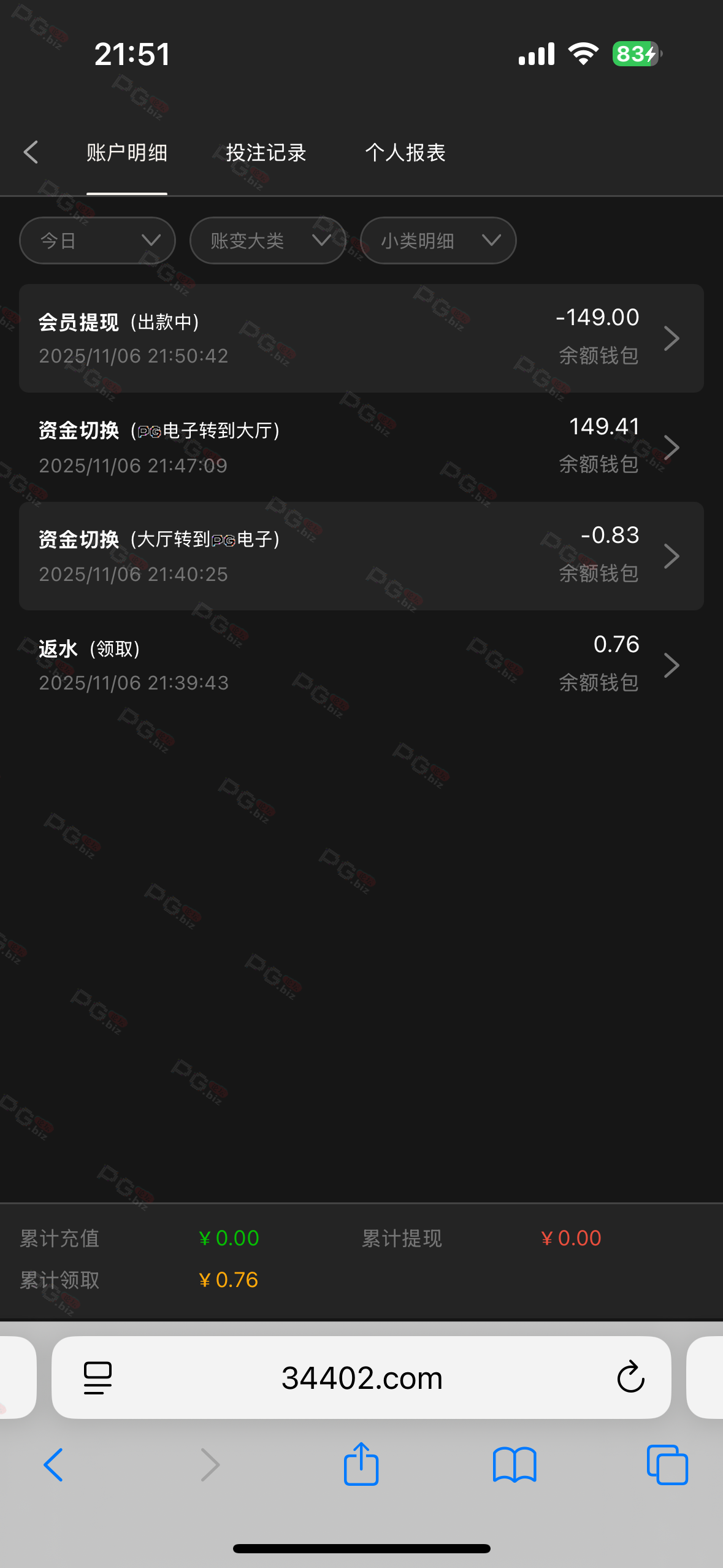Switch to the 个人报表 tab

[405, 153]
